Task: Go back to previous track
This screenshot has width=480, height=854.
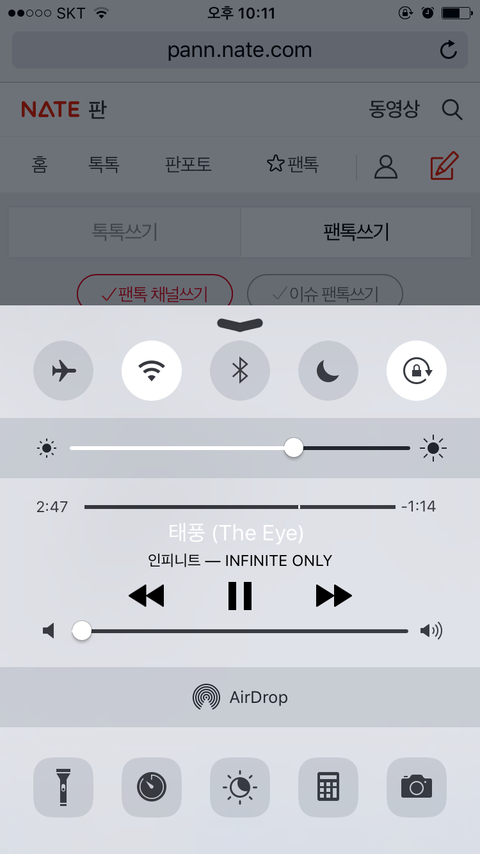Action: [x=146, y=596]
